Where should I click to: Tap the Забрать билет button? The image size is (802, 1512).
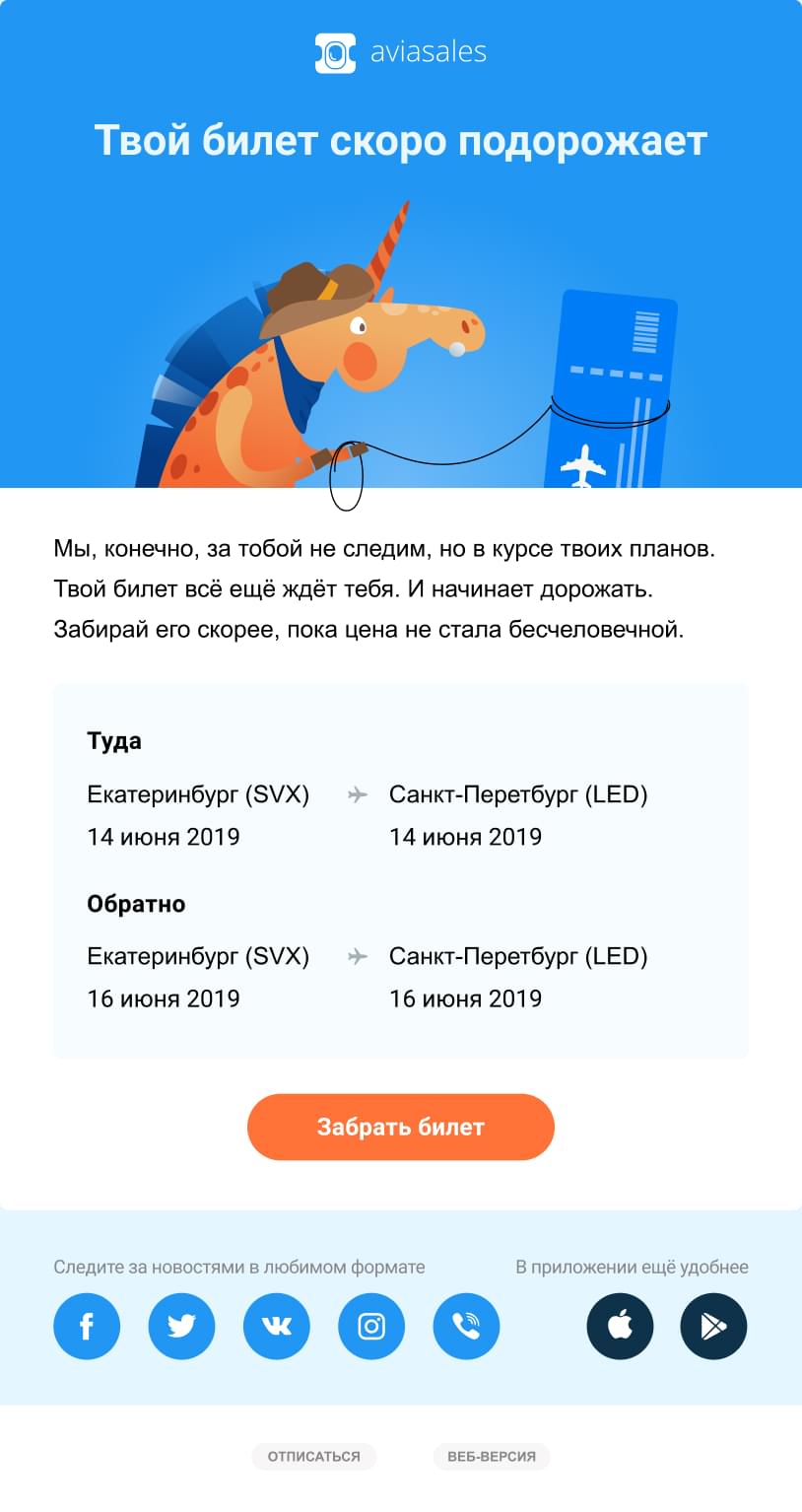400,1127
